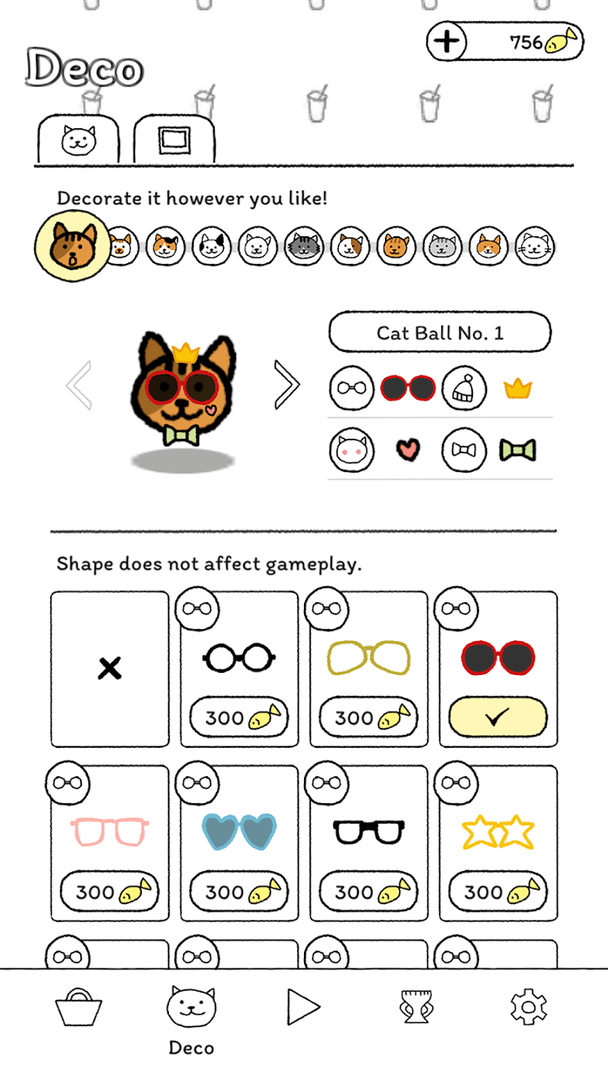608x1080 pixels.
Task: Select the face blush category slot
Action: click(x=351, y=450)
